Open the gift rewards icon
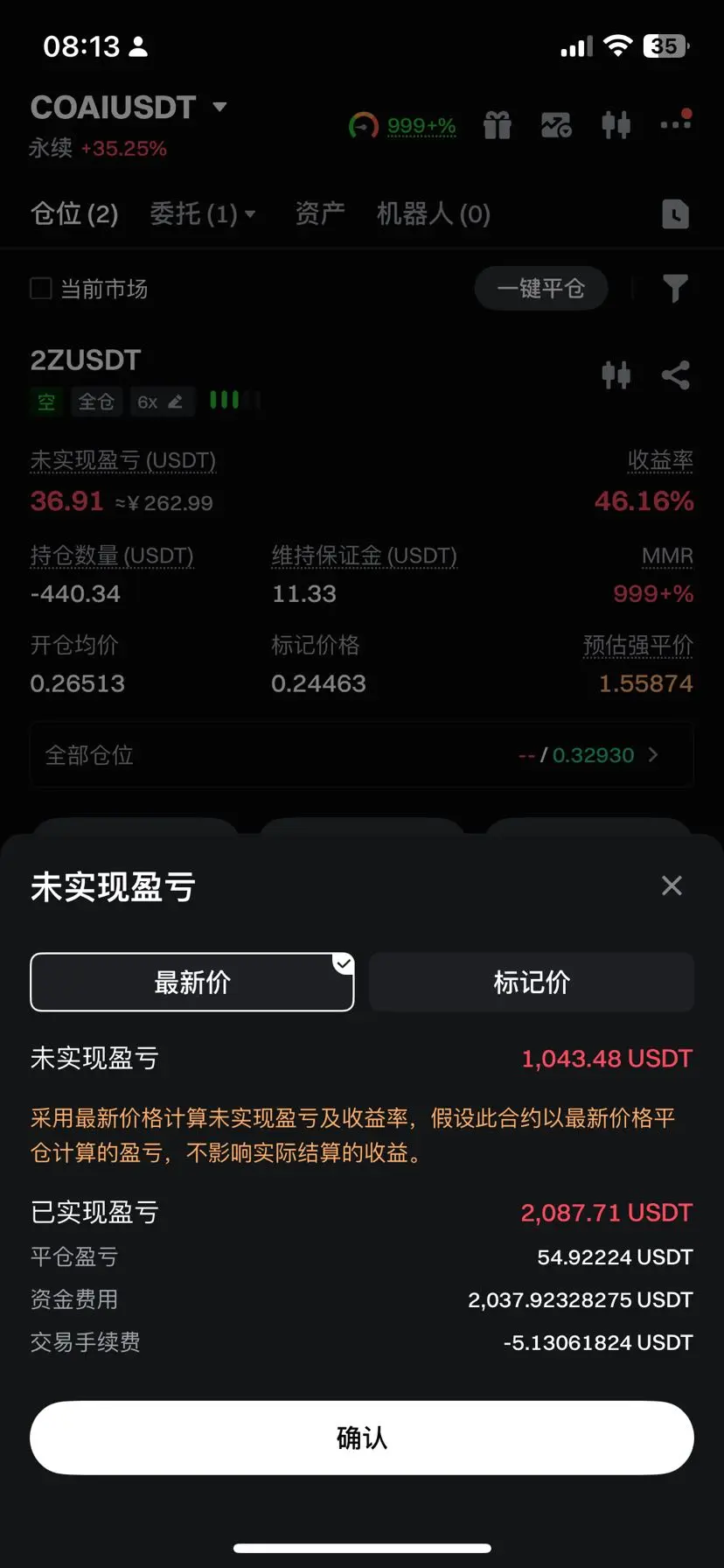The height and width of the screenshot is (1568, 724). (498, 125)
